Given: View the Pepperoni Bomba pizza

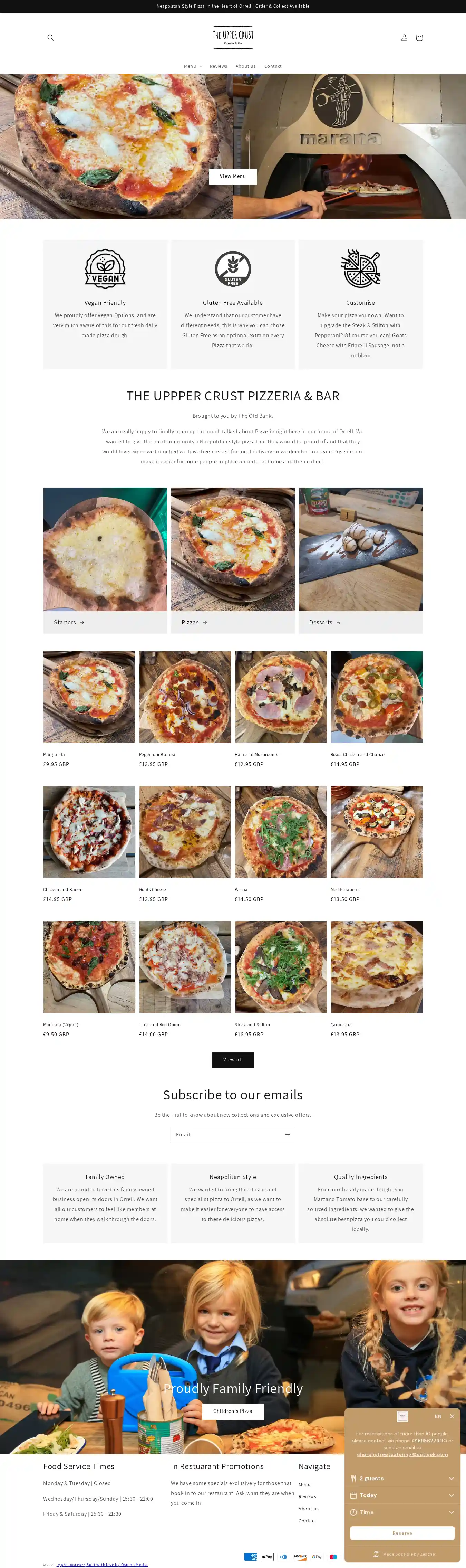Looking at the screenshot, I should pos(185,697).
